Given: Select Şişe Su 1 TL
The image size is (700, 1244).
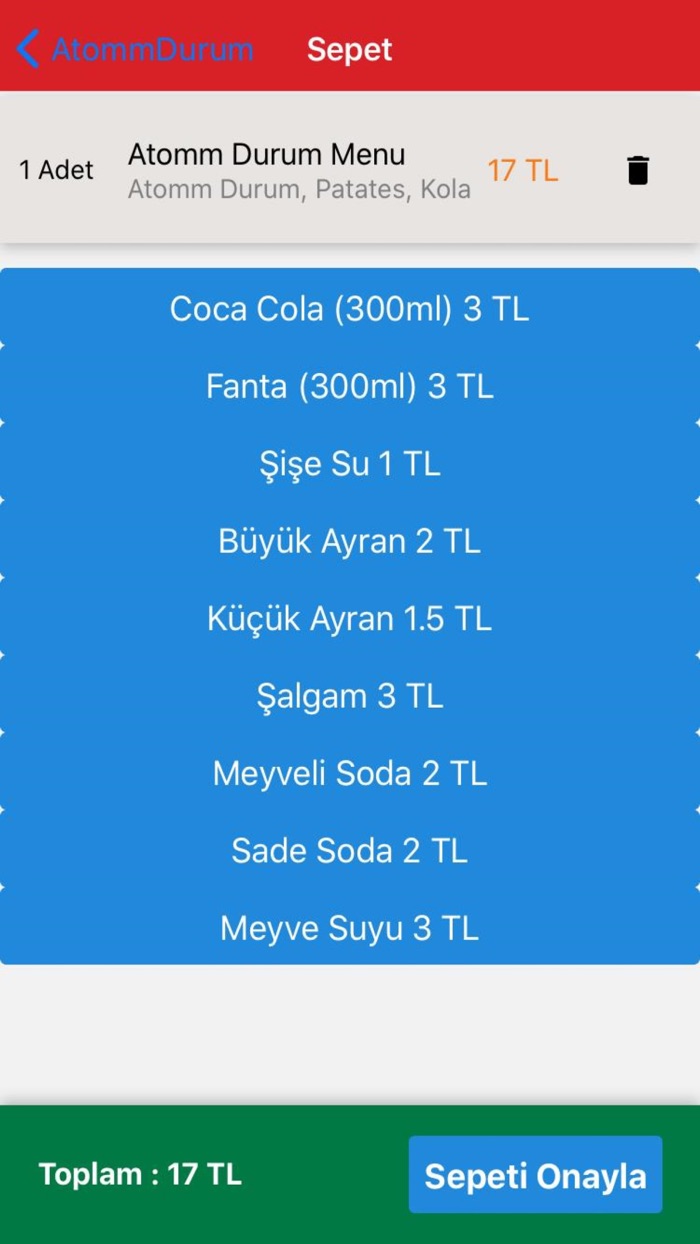Looking at the screenshot, I should pos(349,464).
